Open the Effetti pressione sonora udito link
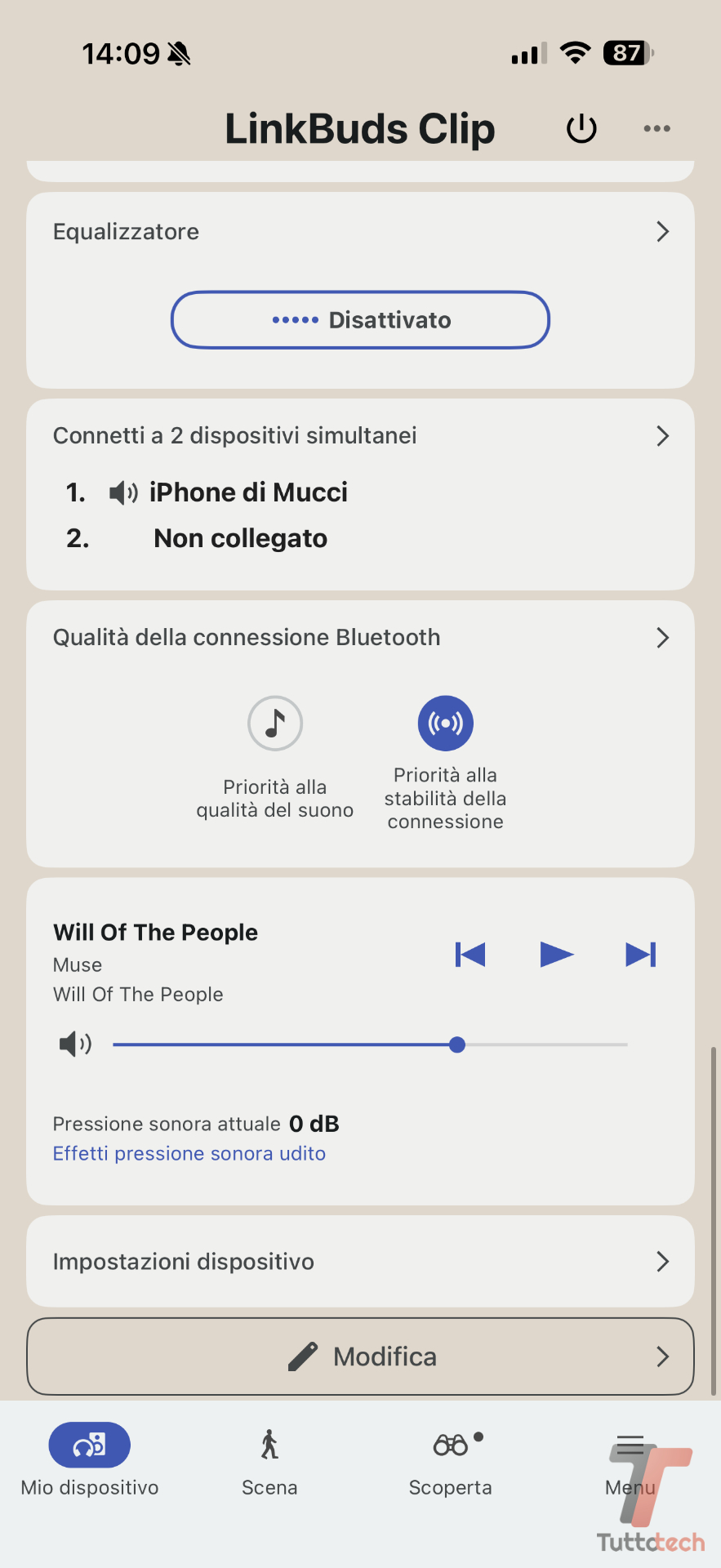Viewport: 721px width, 1568px height. pos(189,1153)
